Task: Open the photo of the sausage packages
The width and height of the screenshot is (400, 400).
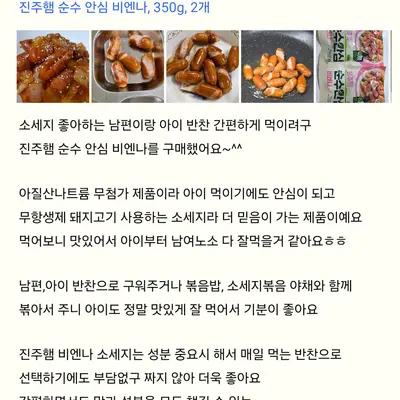Action: (x=352, y=66)
